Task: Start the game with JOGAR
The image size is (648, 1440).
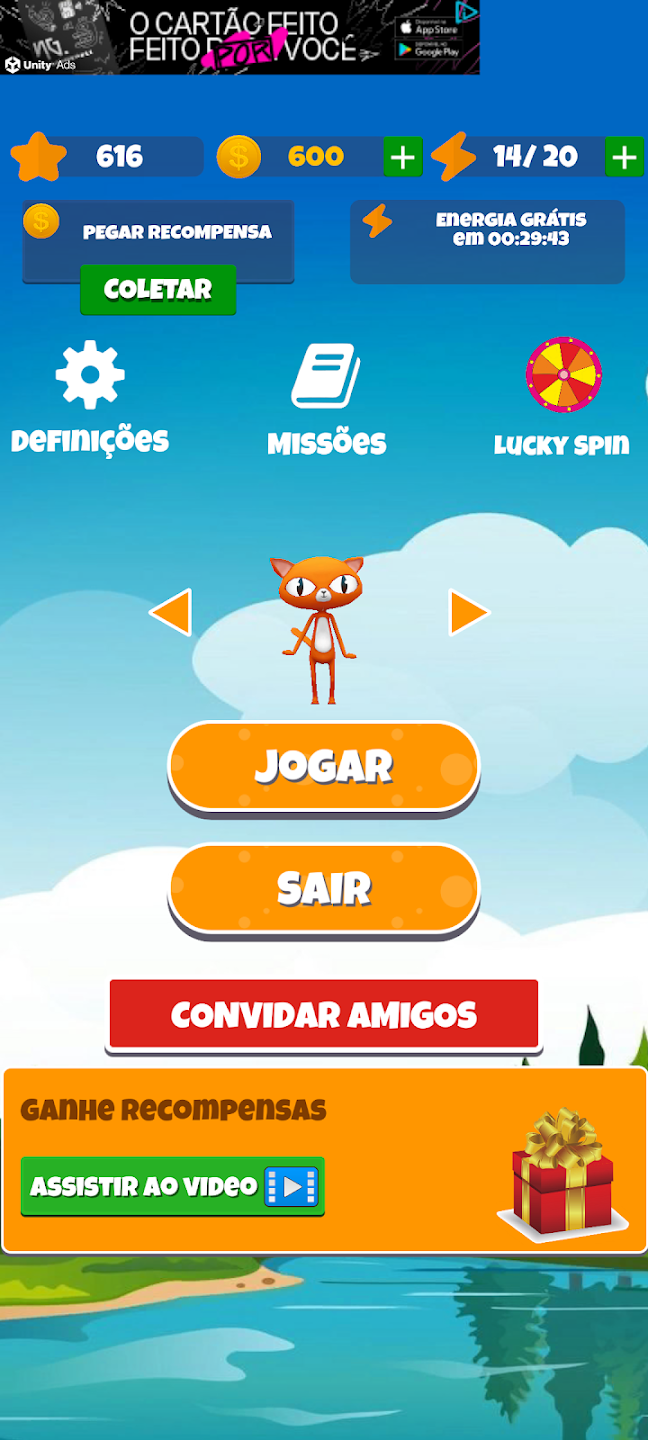Action: pos(324,766)
